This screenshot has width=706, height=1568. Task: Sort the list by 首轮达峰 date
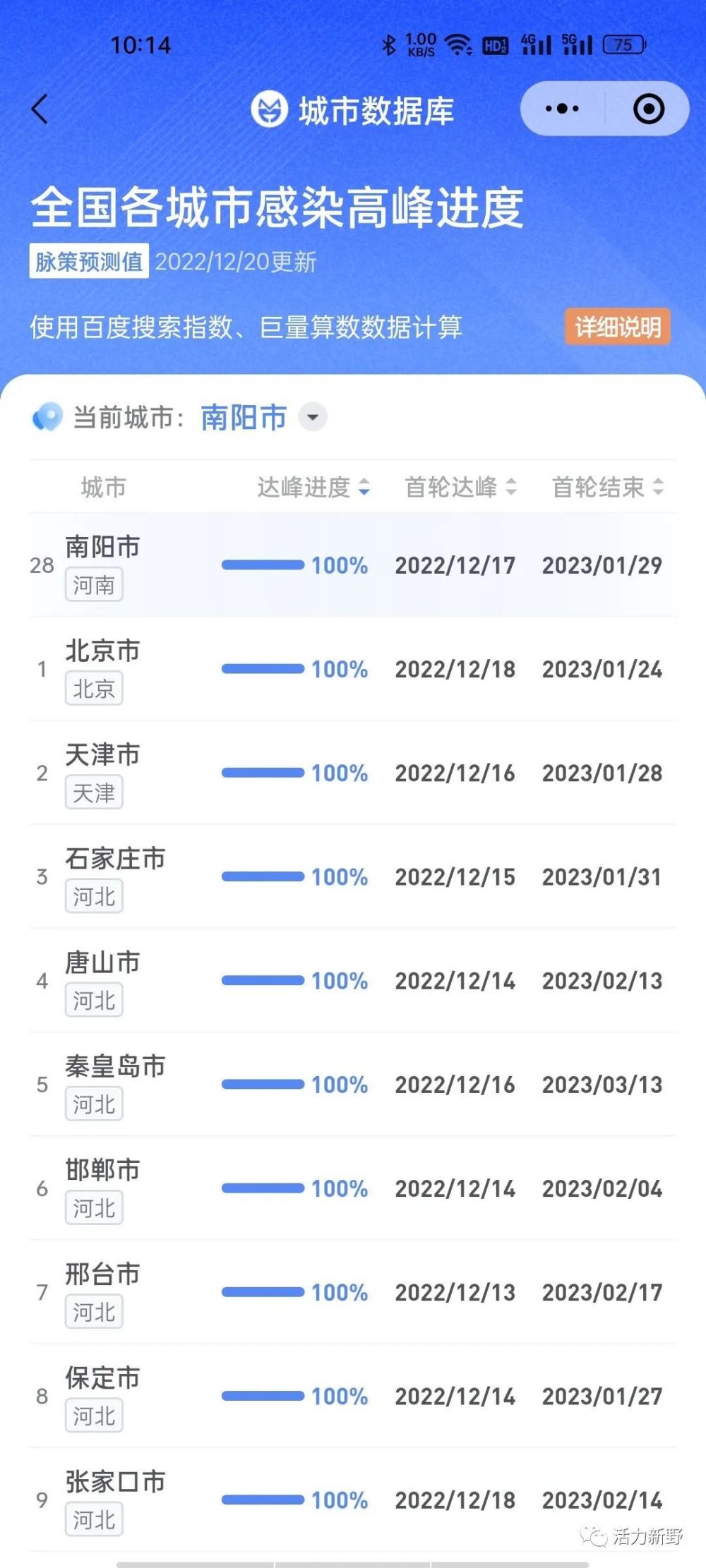pos(460,487)
